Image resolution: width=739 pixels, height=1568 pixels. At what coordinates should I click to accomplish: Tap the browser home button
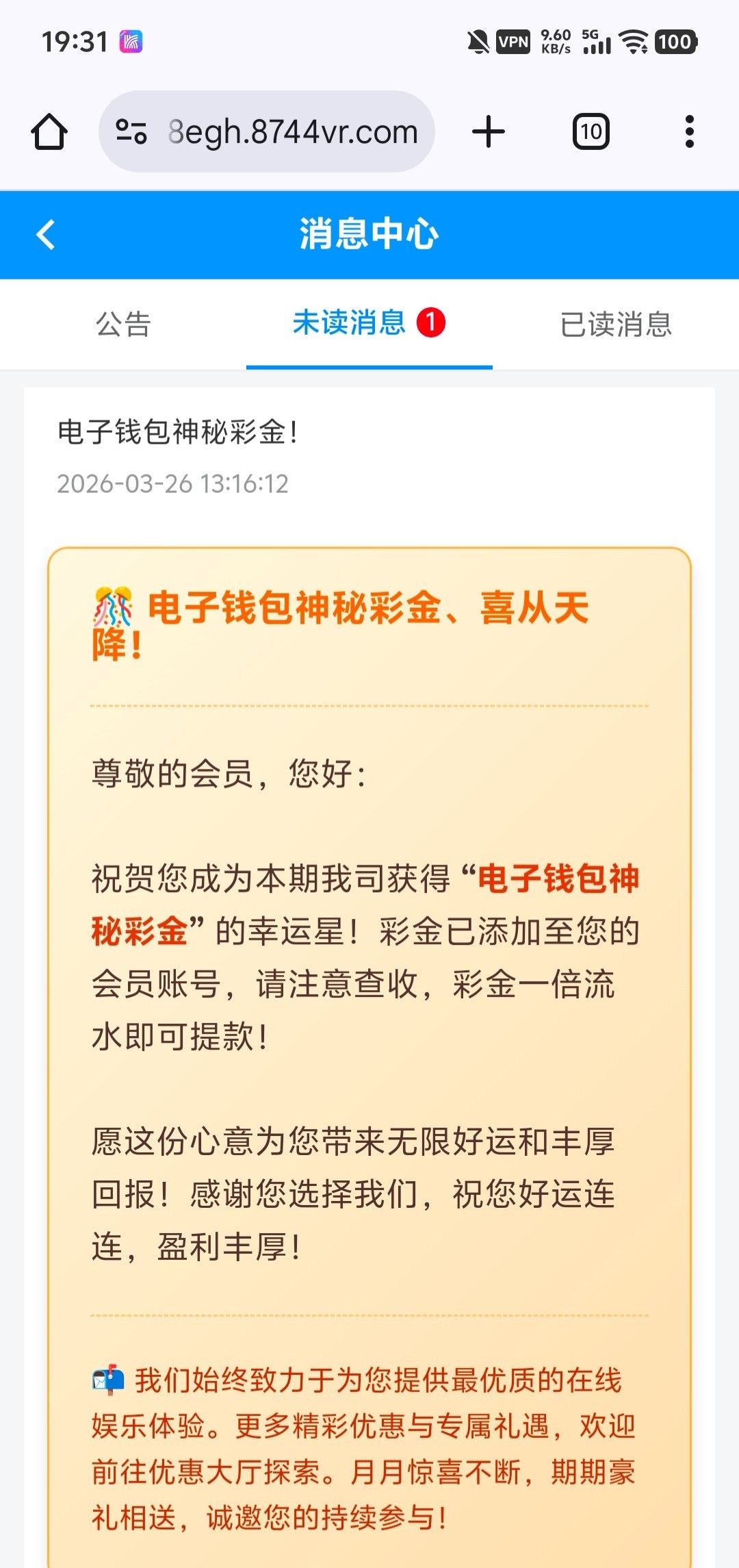point(49,131)
